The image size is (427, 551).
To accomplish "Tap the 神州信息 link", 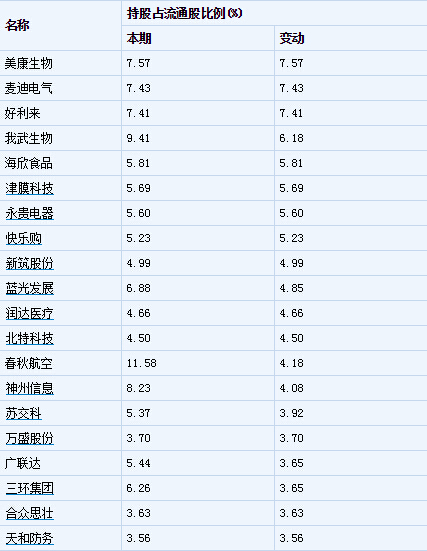I will [x=30, y=388].
